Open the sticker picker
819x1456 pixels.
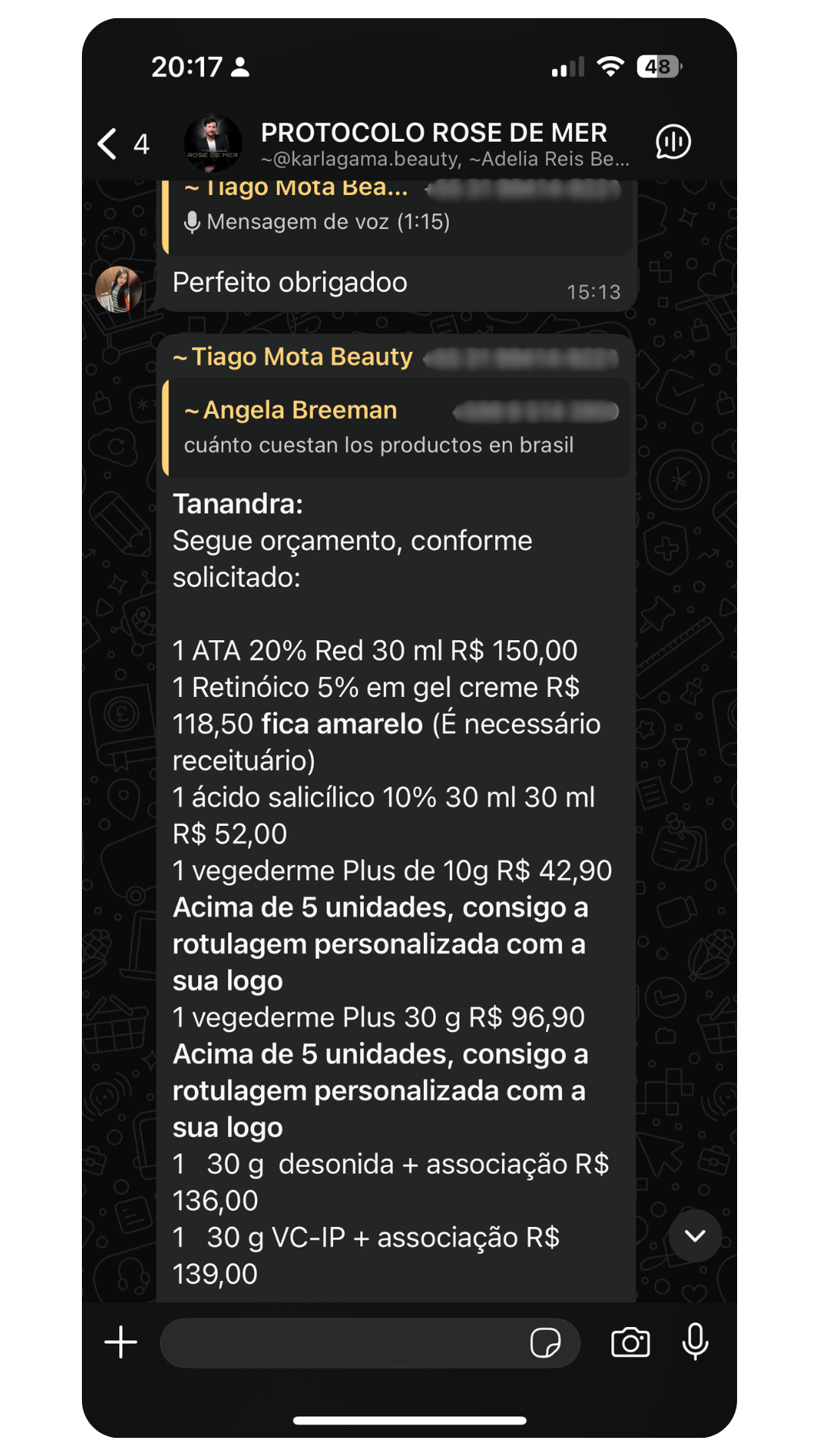545,1342
